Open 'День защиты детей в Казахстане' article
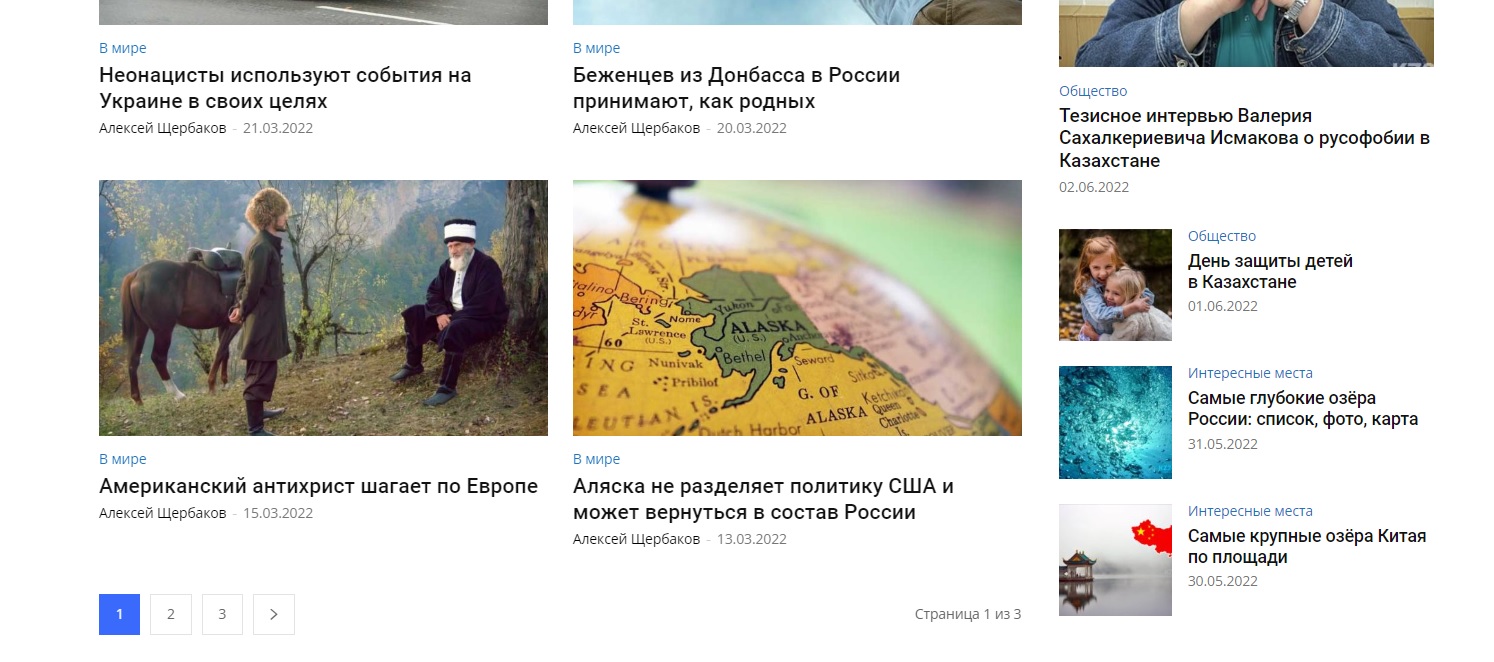The height and width of the screenshot is (662, 1494). click(x=1270, y=271)
